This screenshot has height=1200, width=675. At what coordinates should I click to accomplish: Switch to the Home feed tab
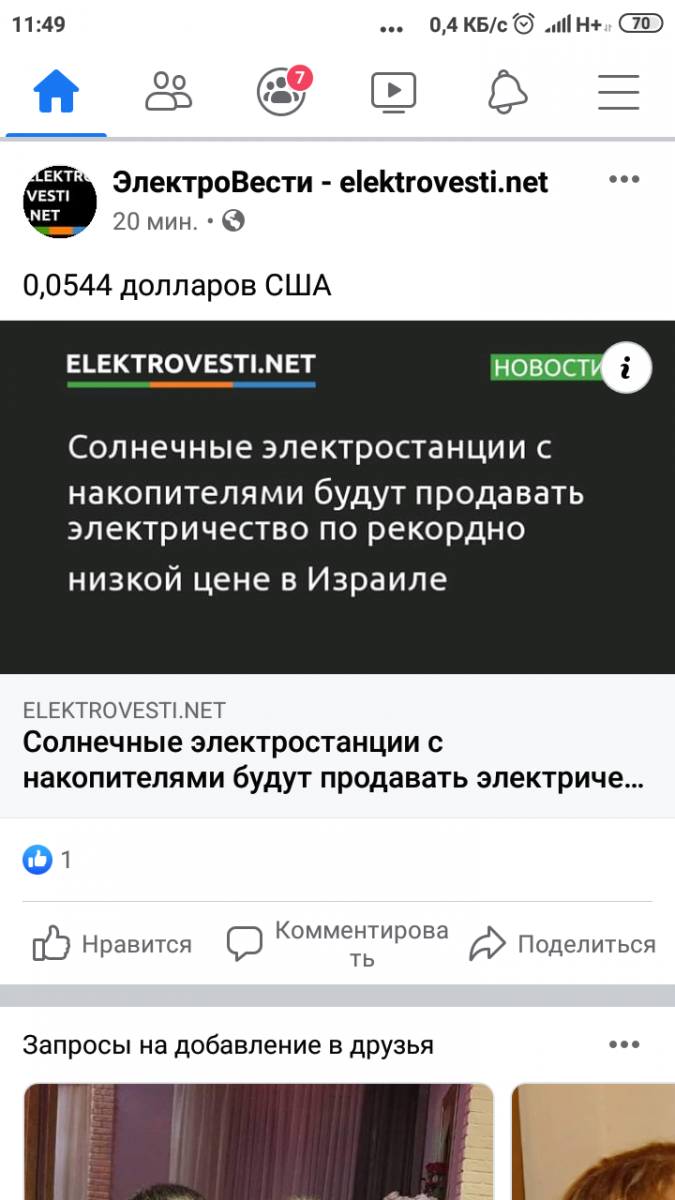[56, 92]
